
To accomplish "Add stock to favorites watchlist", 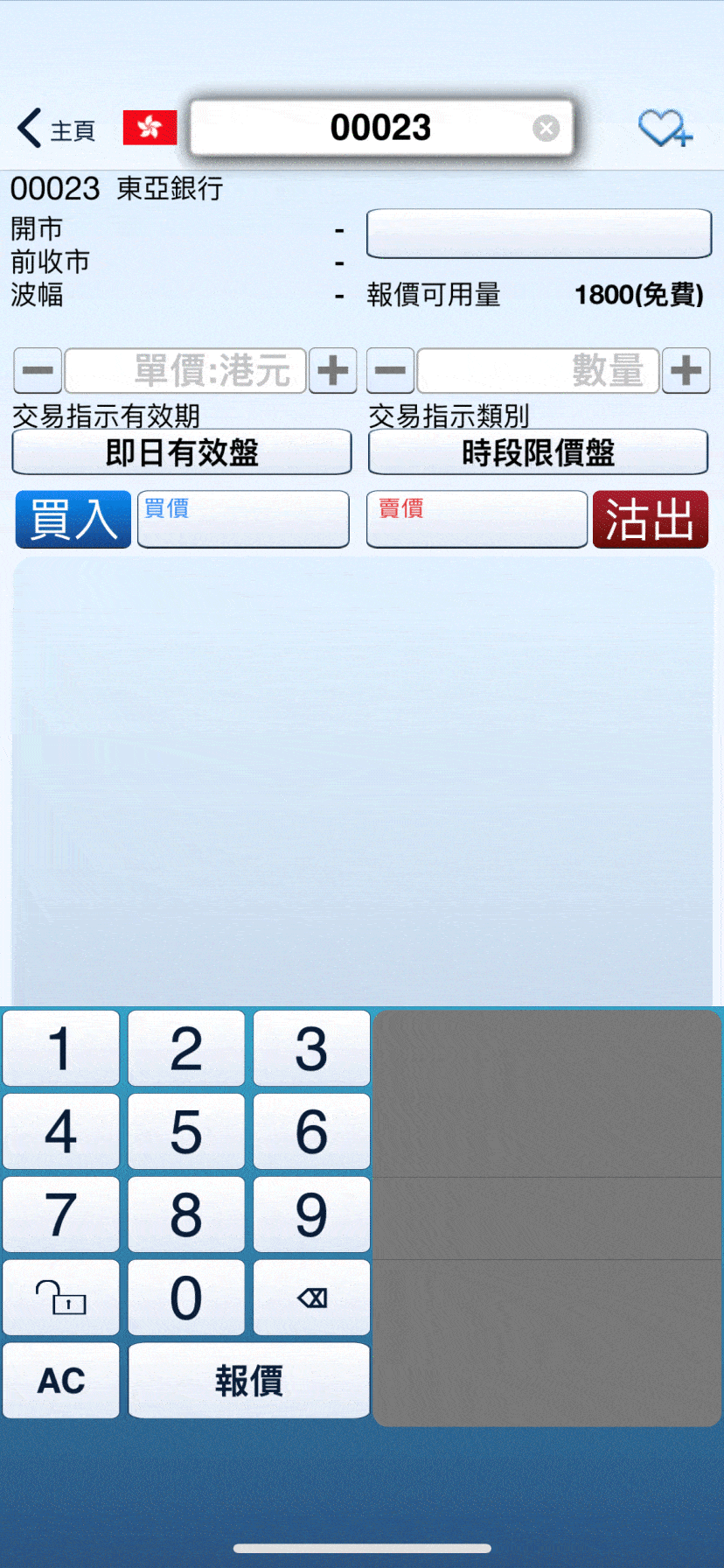I will 665,129.
